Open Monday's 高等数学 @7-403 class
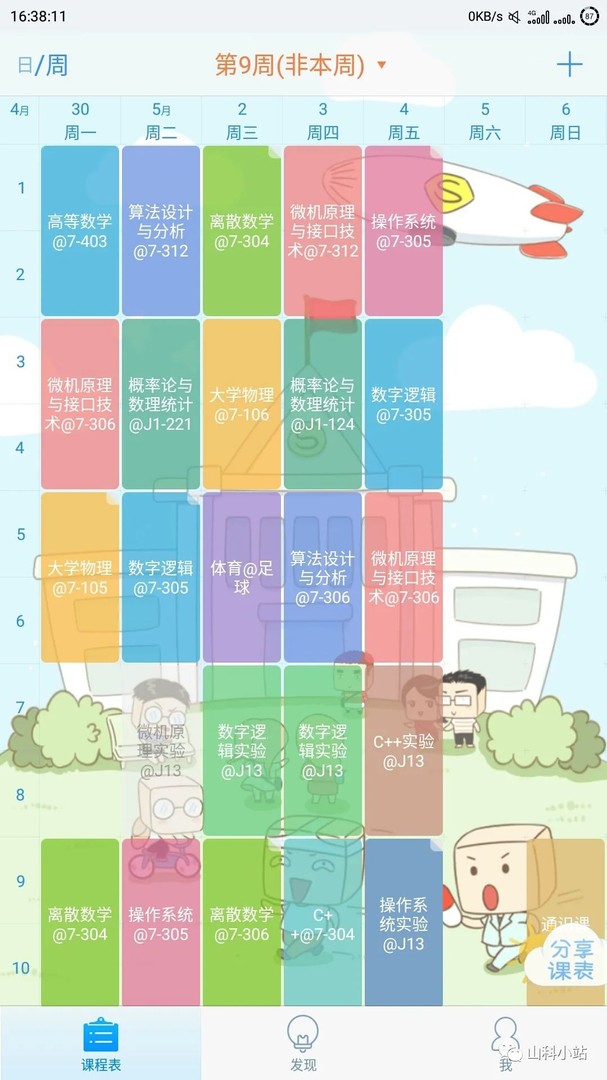Image resolution: width=607 pixels, height=1080 pixels. pyautogui.click(x=80, y=231)
